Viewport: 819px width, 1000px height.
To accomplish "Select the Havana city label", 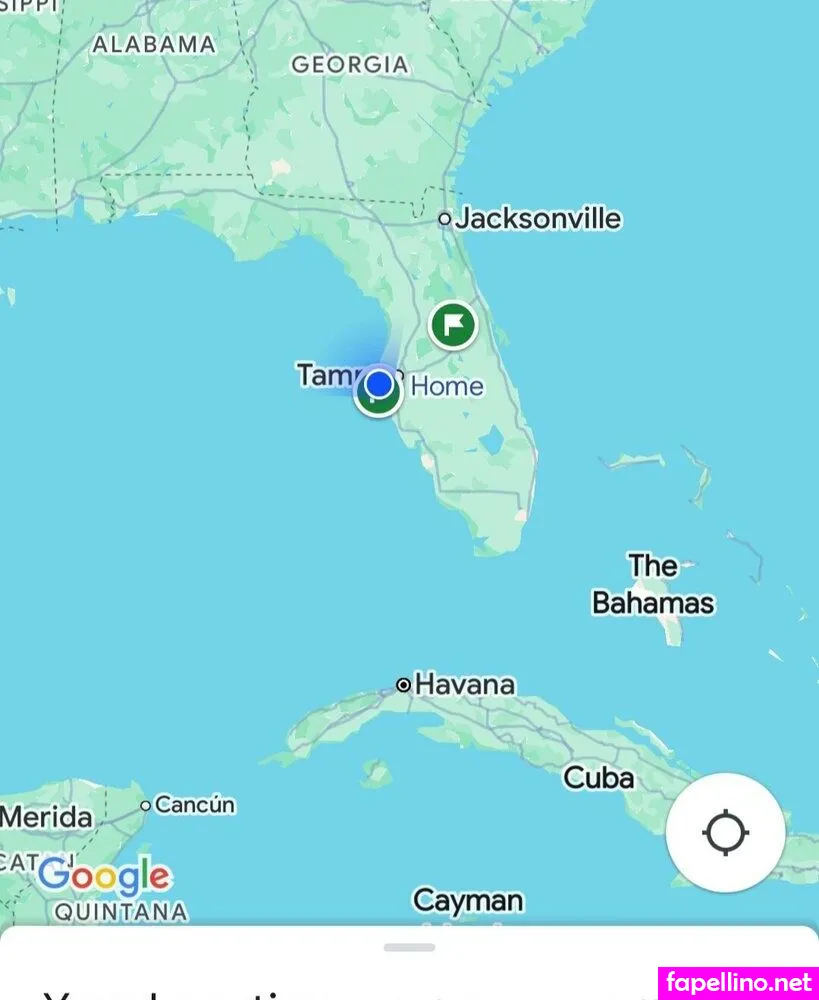I will (464, 685).
